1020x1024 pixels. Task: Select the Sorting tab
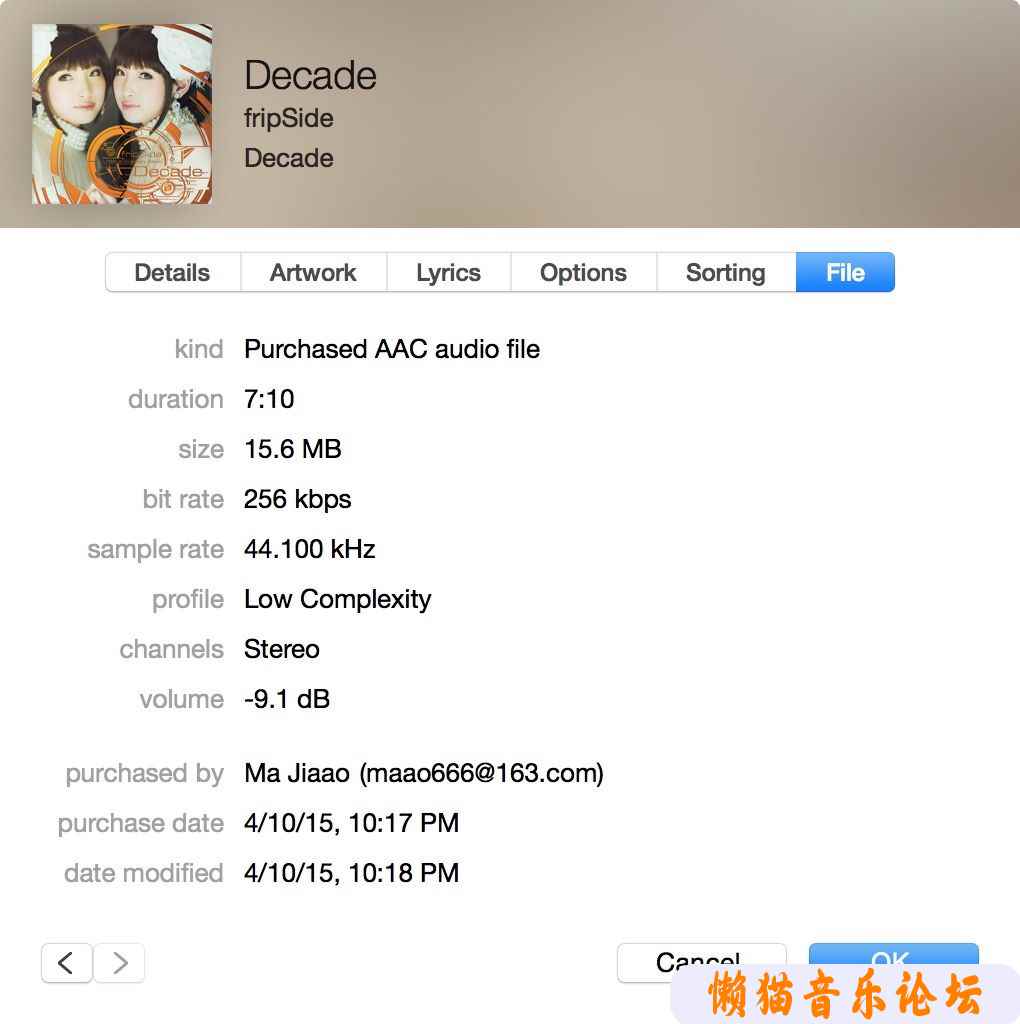tap(725, 273)
